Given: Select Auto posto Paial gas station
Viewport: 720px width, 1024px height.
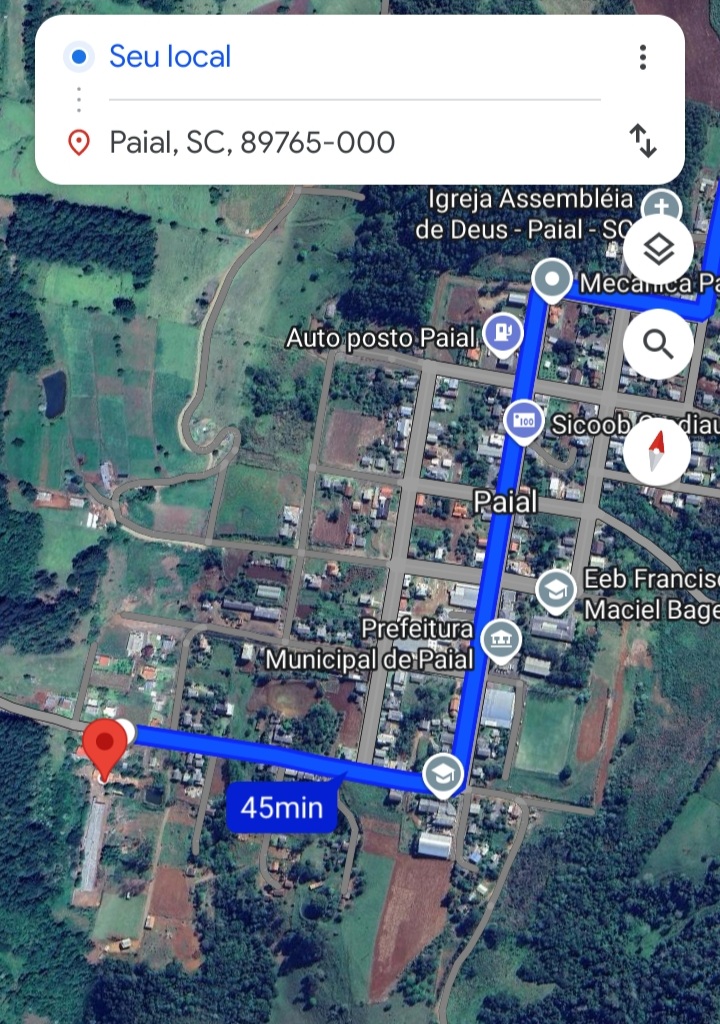Looking at the screenshot, I should coord(502,335).
